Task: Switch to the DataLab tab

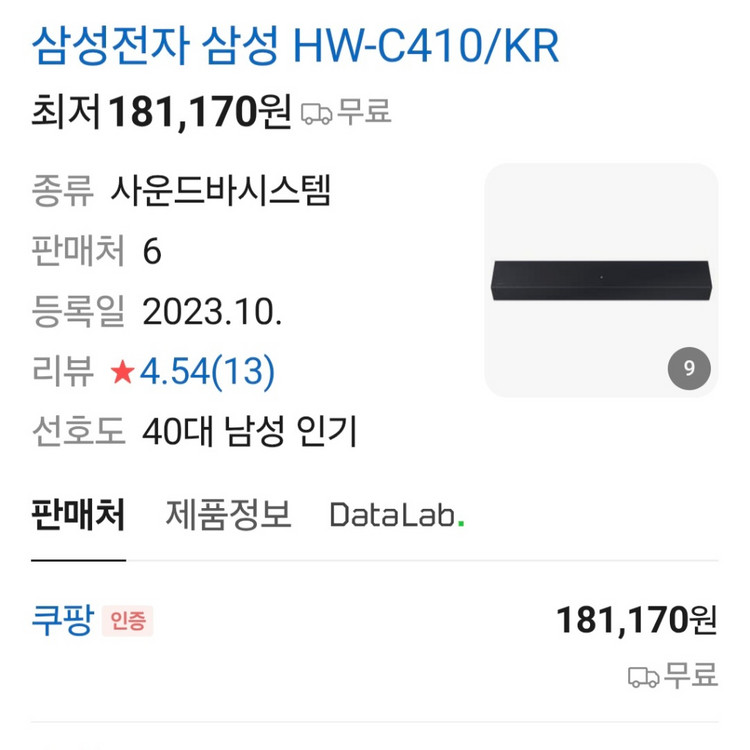Action: coord(397,516)
